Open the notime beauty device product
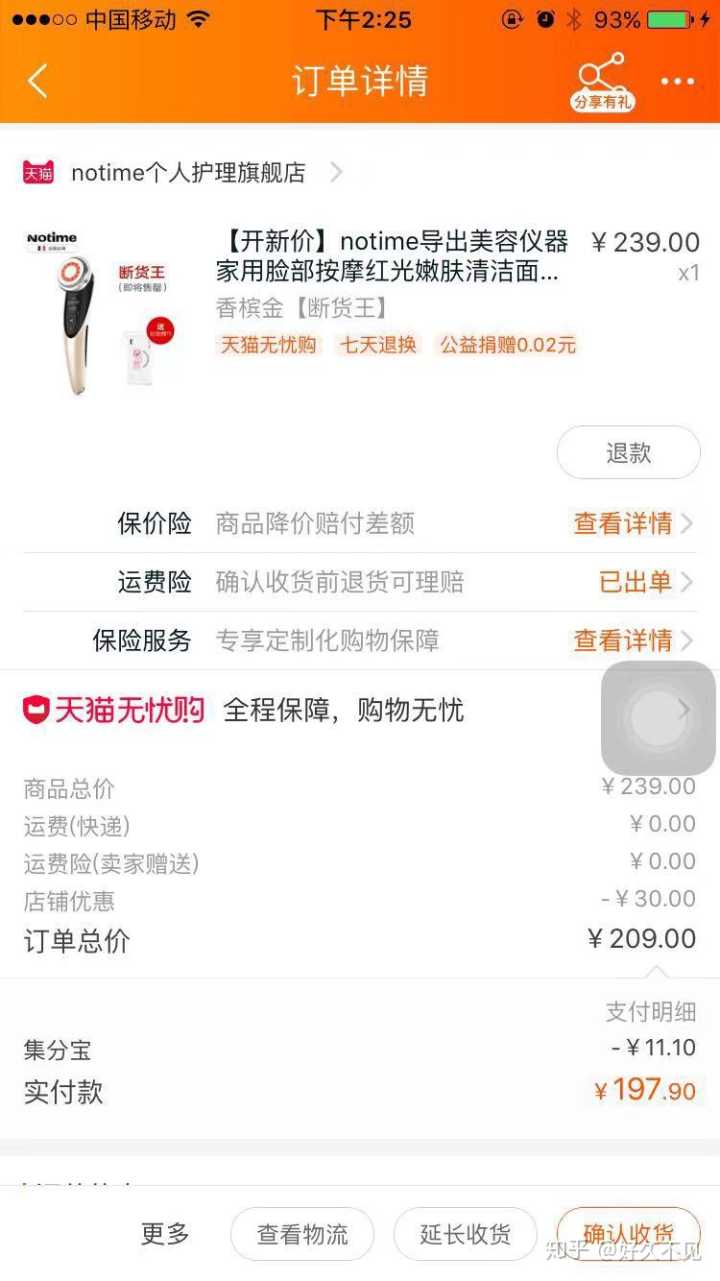 (x=388, y=257)
